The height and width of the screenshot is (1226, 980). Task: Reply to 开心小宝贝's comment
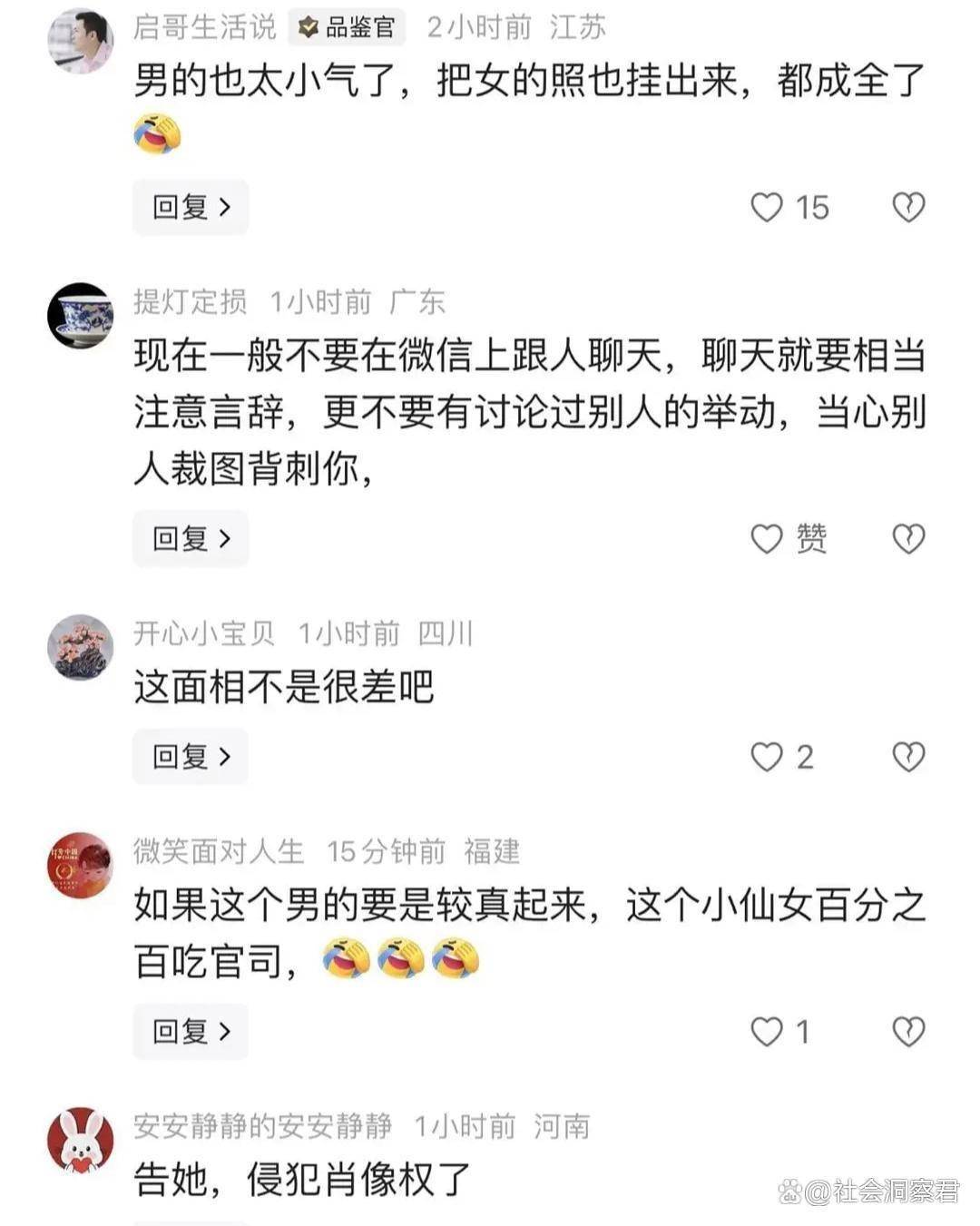pyautogui.click(x=191, y=756)
